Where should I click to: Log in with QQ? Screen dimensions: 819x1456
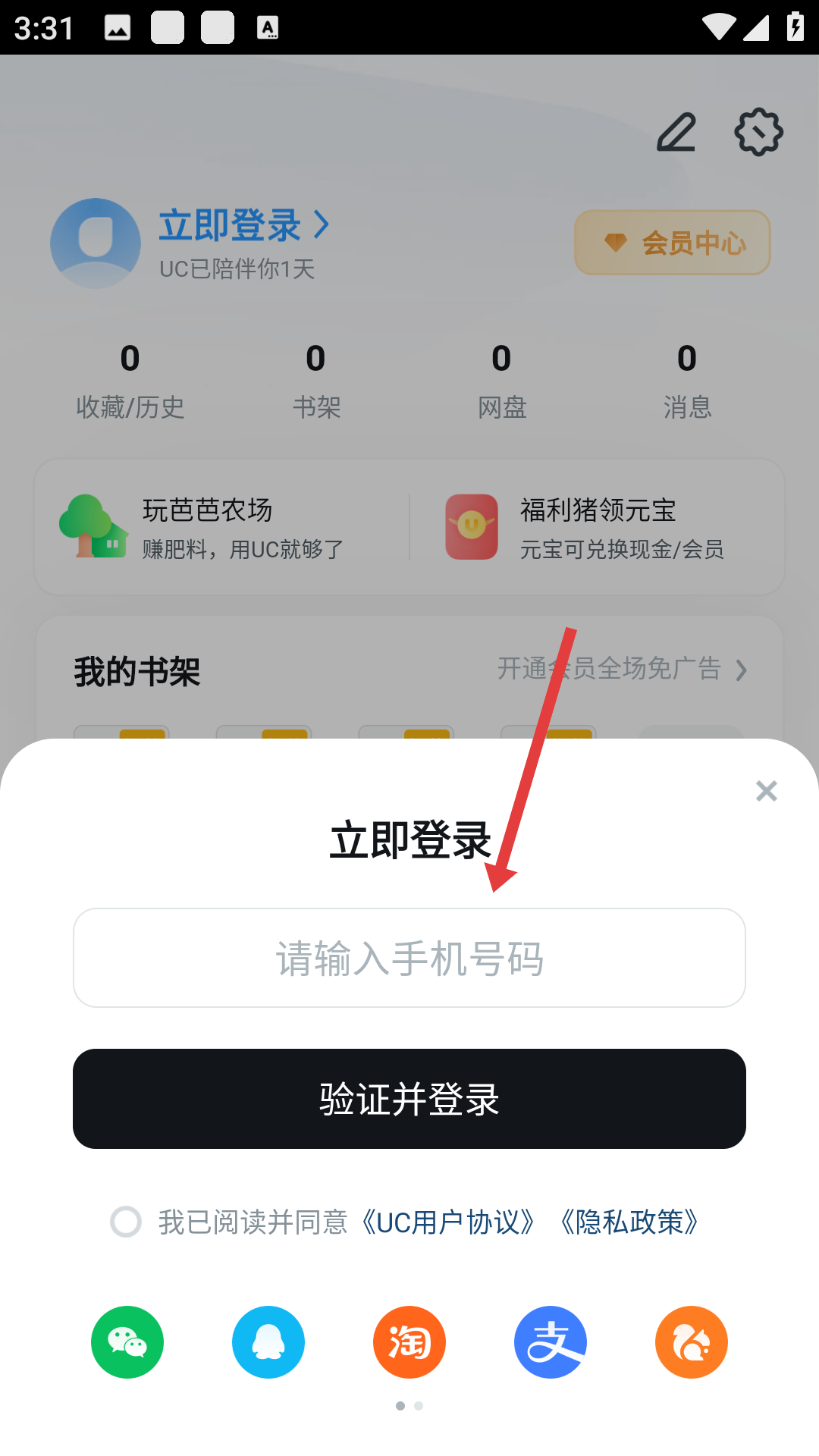pos(268,1342)
